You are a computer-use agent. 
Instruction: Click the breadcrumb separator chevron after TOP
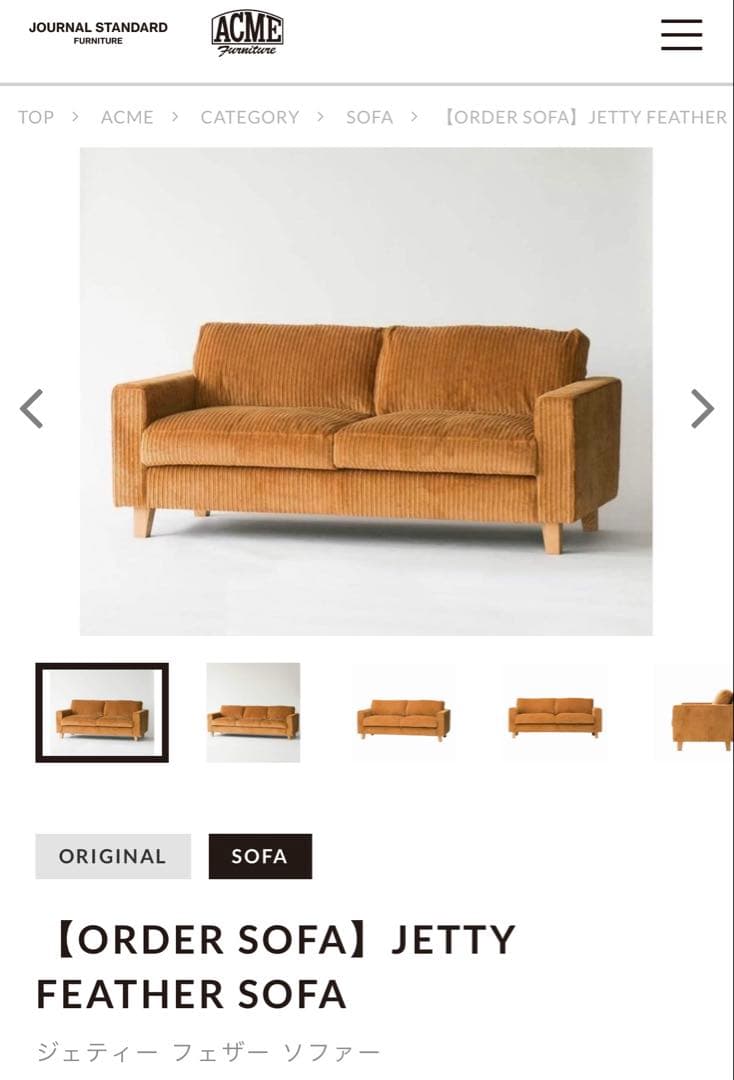tap(75, 117)
